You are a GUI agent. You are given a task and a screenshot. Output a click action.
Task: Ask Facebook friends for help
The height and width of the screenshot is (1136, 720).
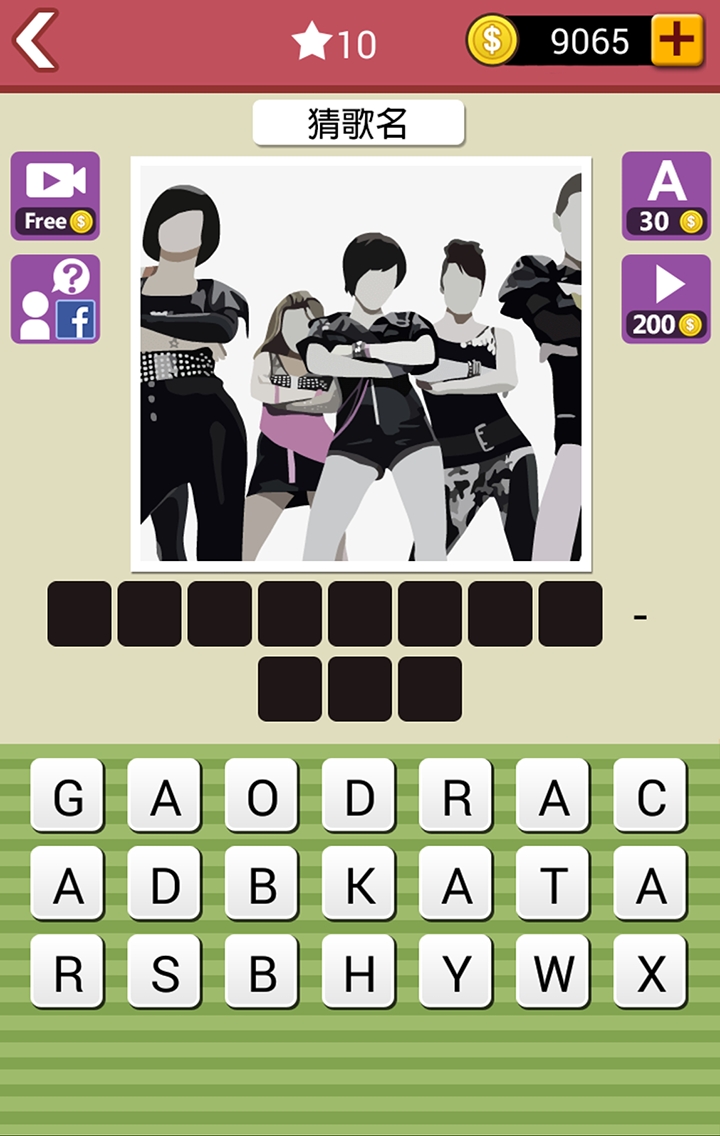coord(56,299)
